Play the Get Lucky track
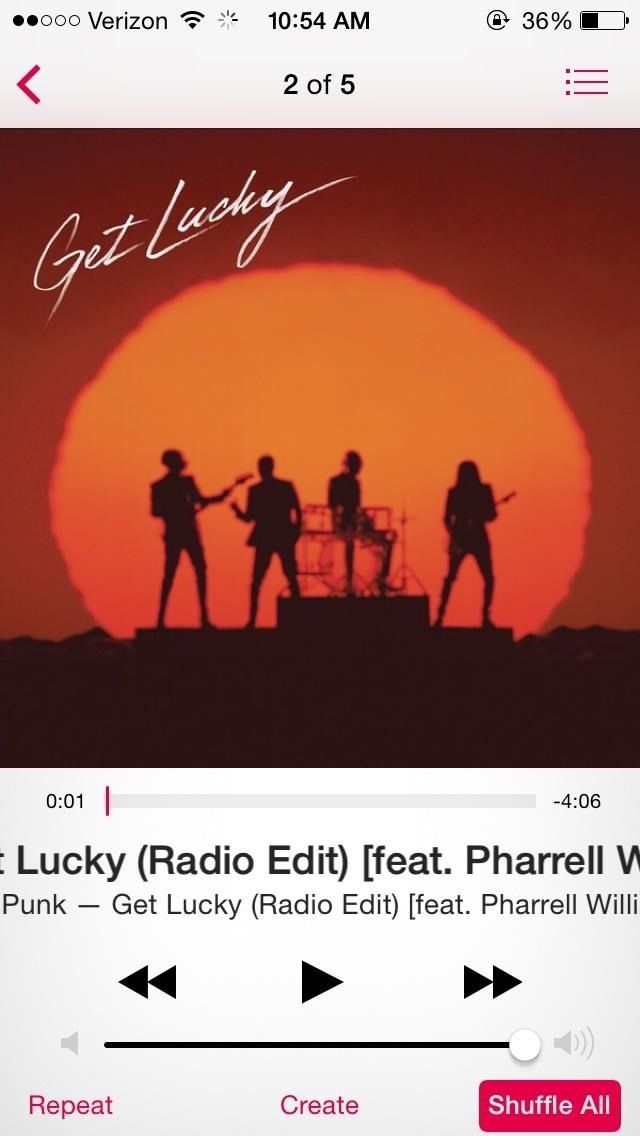Image resolution: width=640 pixels, height=1136 pixels. (x=321, y=981)
